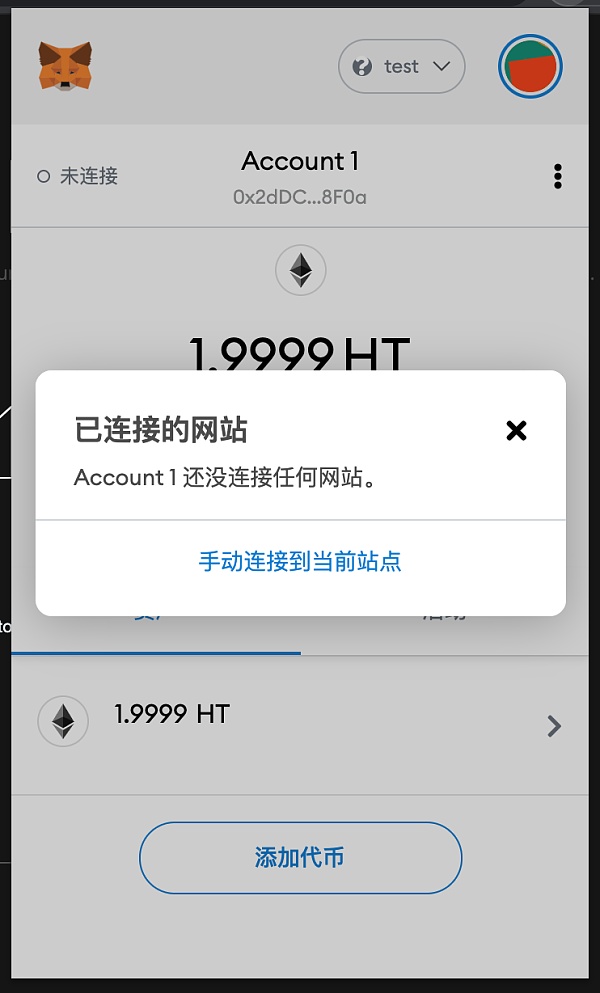600x993 pixels.
Task: Open the 1.9999 HT asset row
Action: tap(300, 725)
